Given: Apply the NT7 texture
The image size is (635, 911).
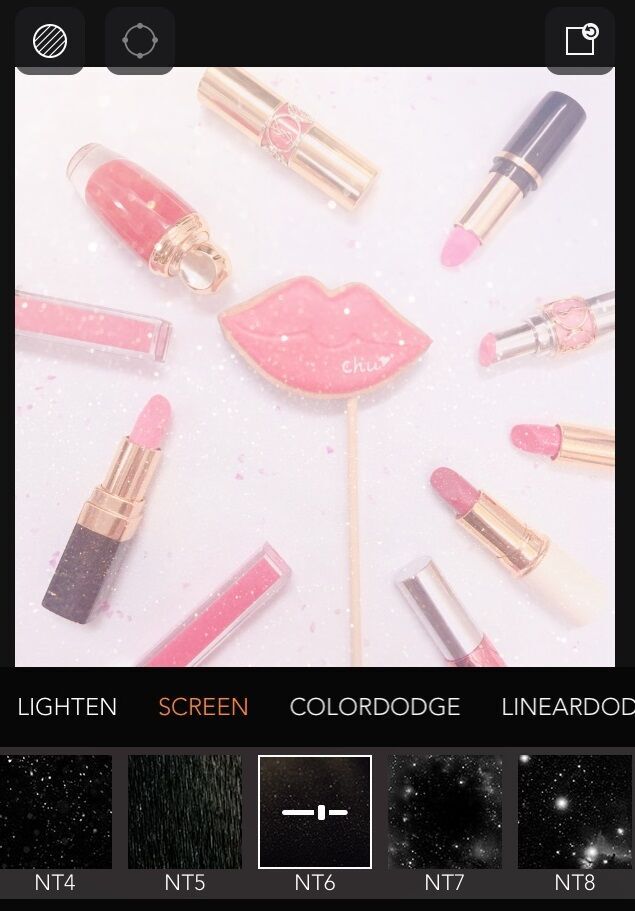Looking at the screenshot, I should tap(445, 812).
